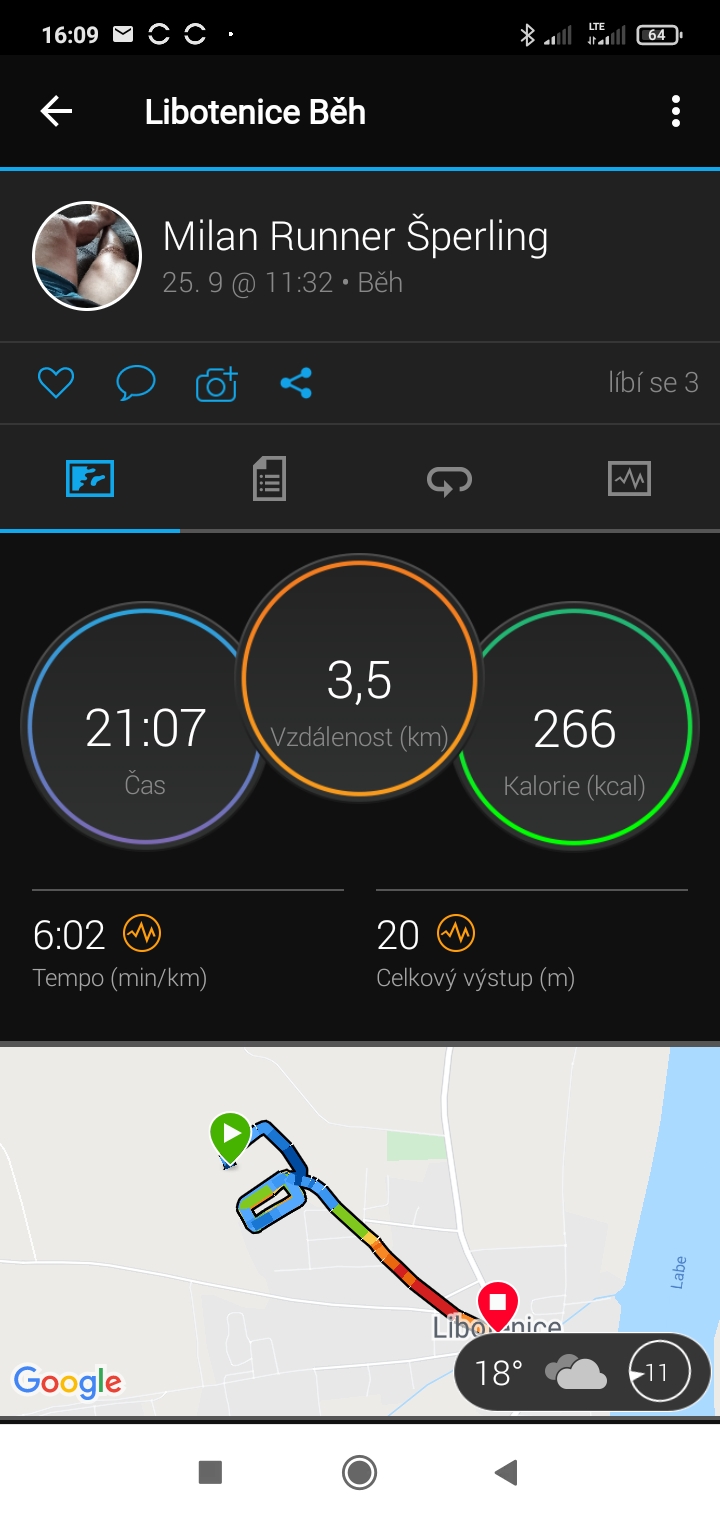Open Milan Runner Šperling's profile picture
The width and height of the screenshot is (720, 1520).
[87, 256]
